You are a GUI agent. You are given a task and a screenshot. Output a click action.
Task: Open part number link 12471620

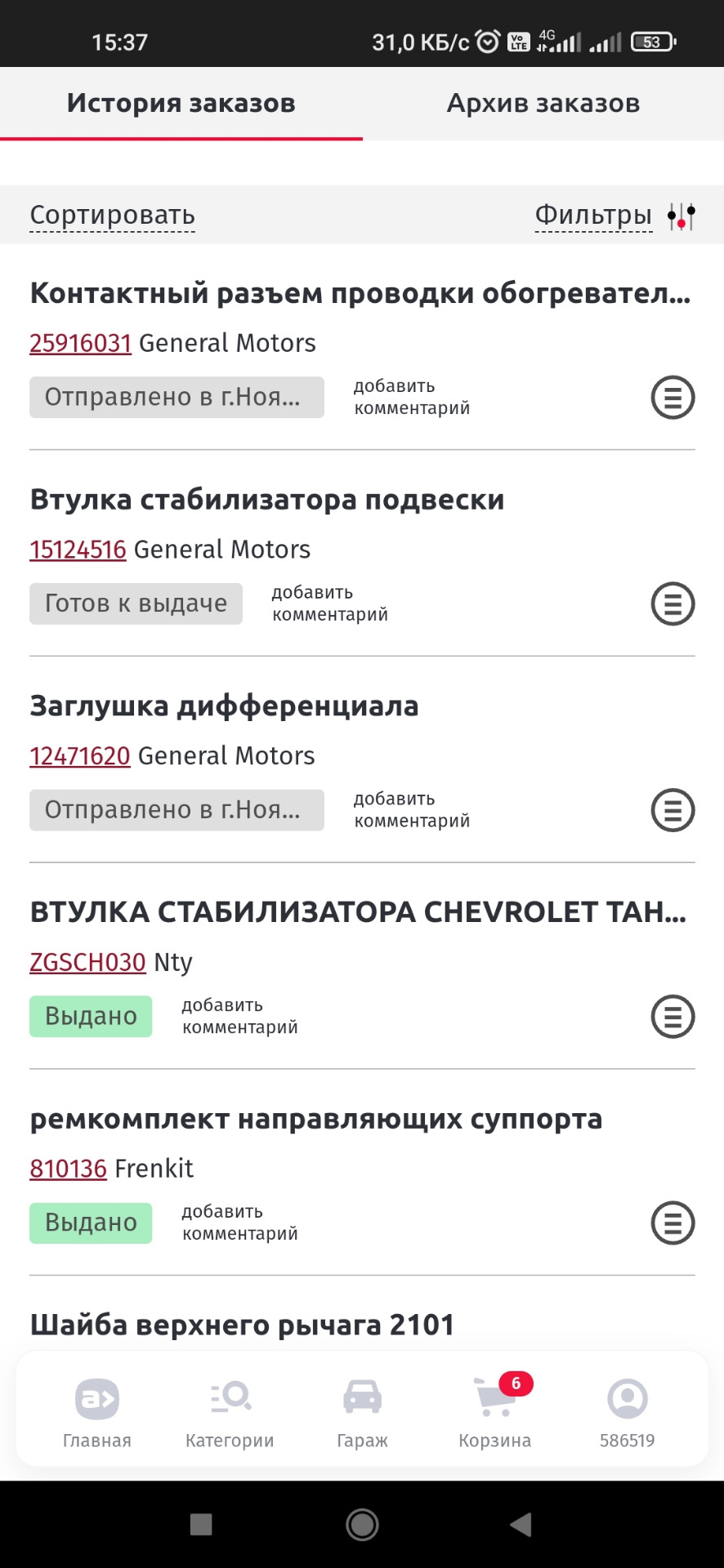[x=80, y=756]
